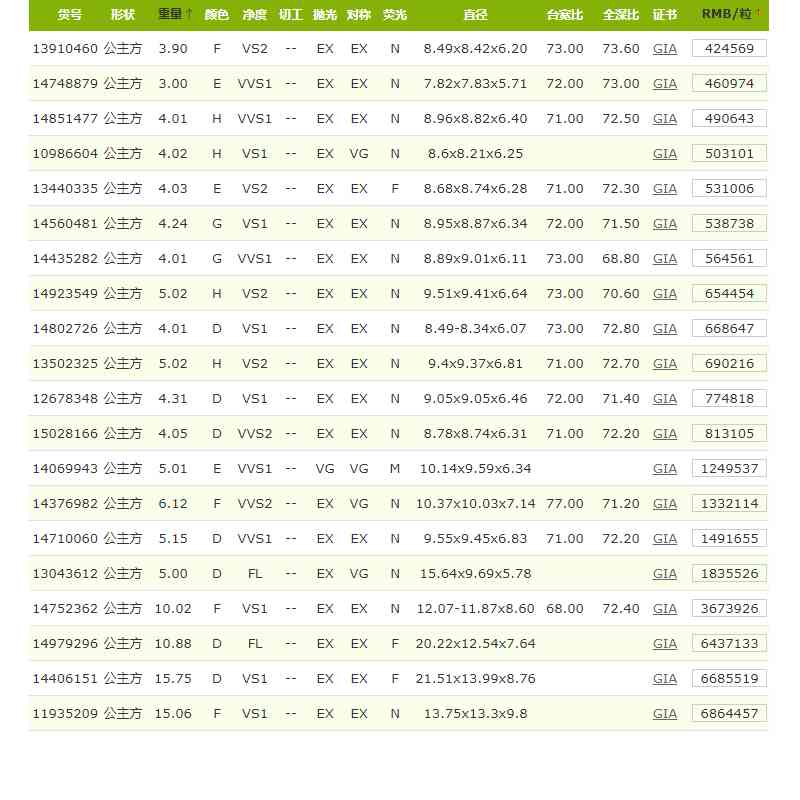Open GIA certificate for item 11935209
800x800 pixels.
(x=665, y=713)
